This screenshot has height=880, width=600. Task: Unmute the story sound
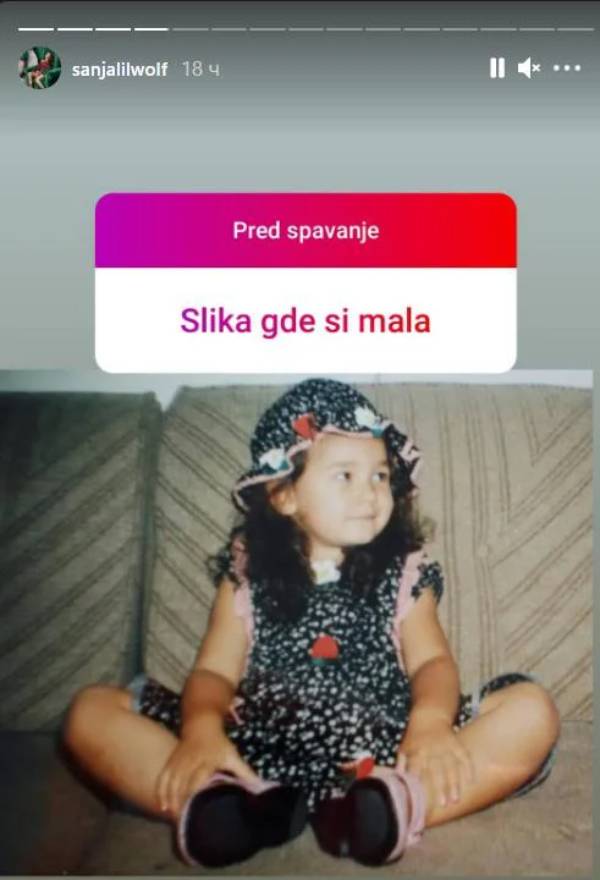(529, 68)
